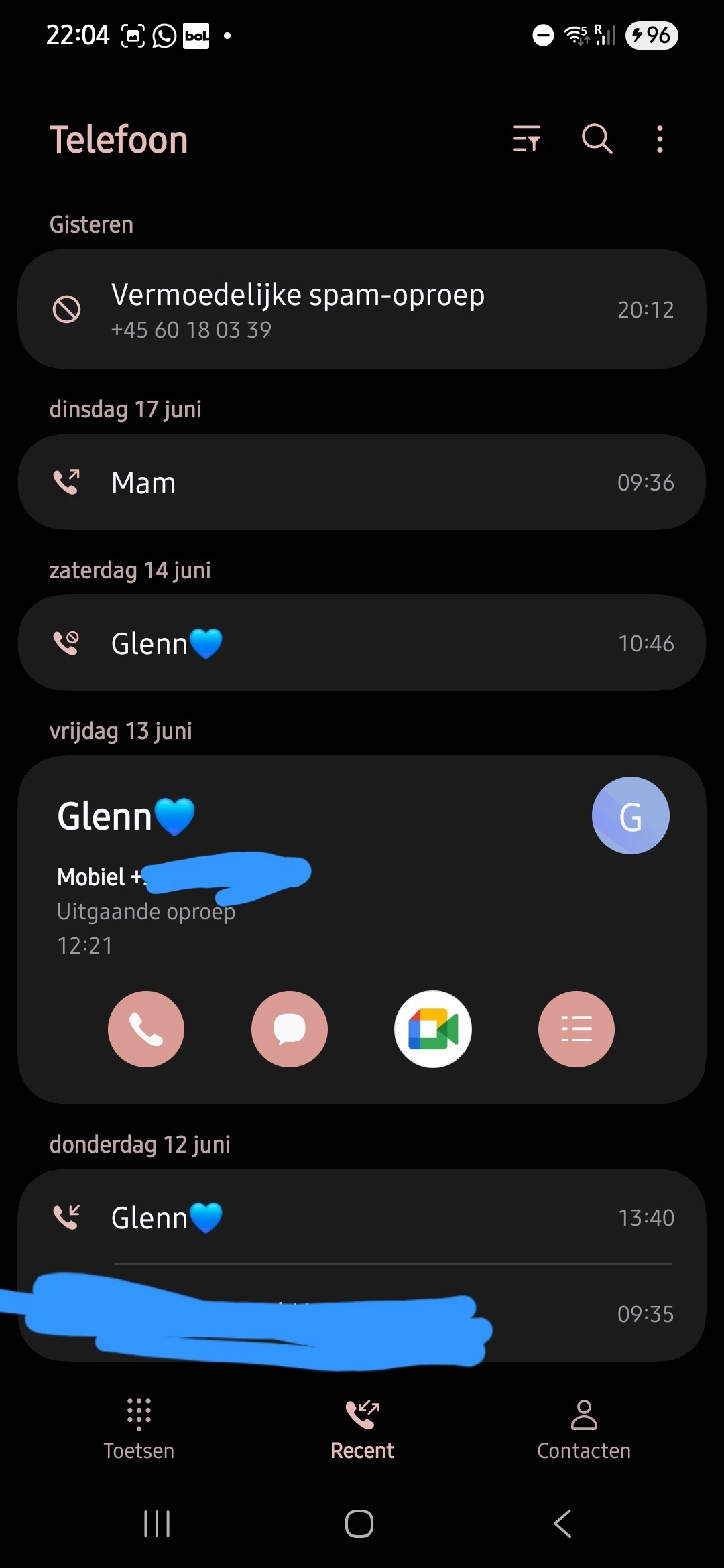Start a Google Meet video call with Glenn

tap(433, 1029)
